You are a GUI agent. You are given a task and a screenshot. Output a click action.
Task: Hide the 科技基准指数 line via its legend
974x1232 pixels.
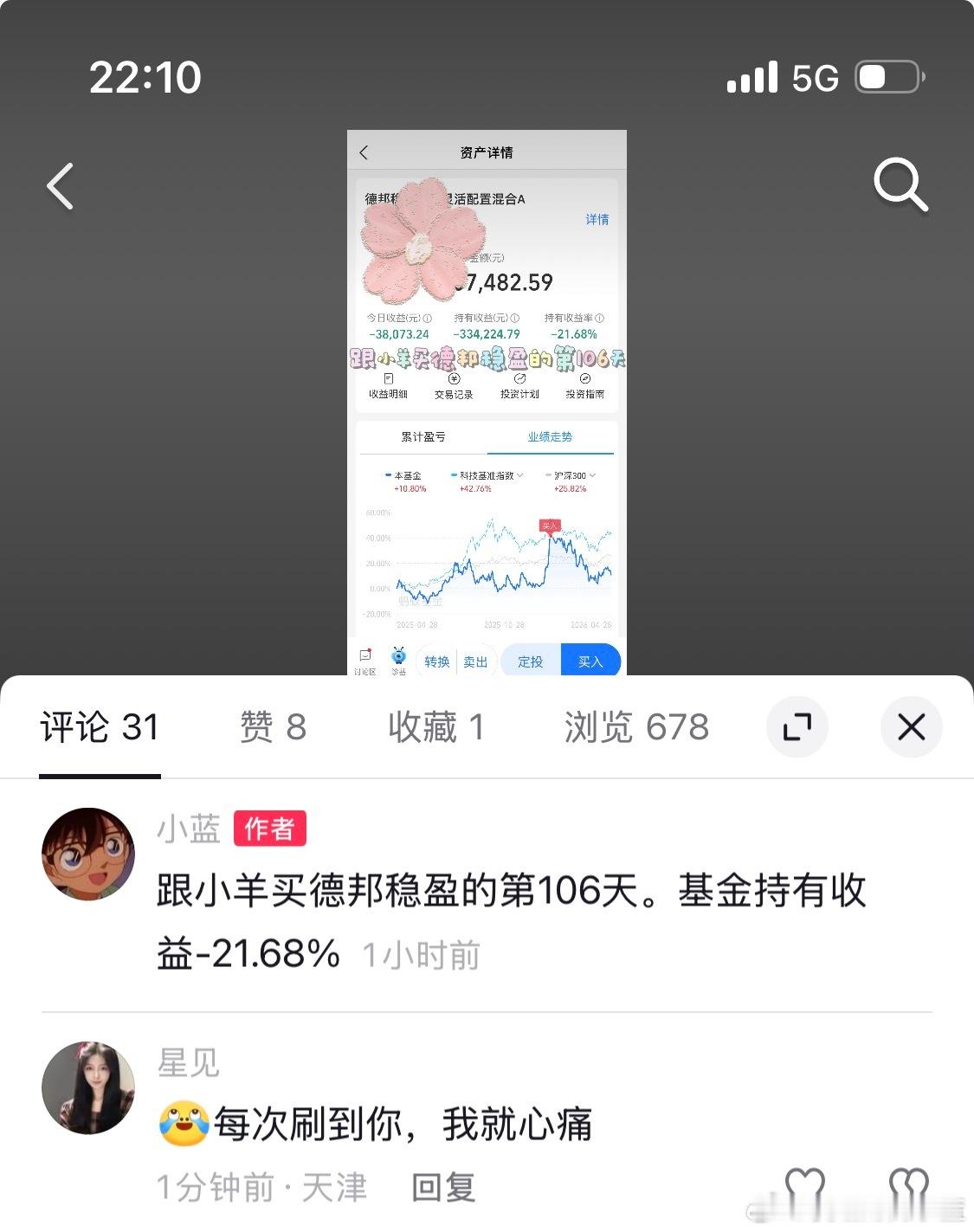[x=485, y=475]
